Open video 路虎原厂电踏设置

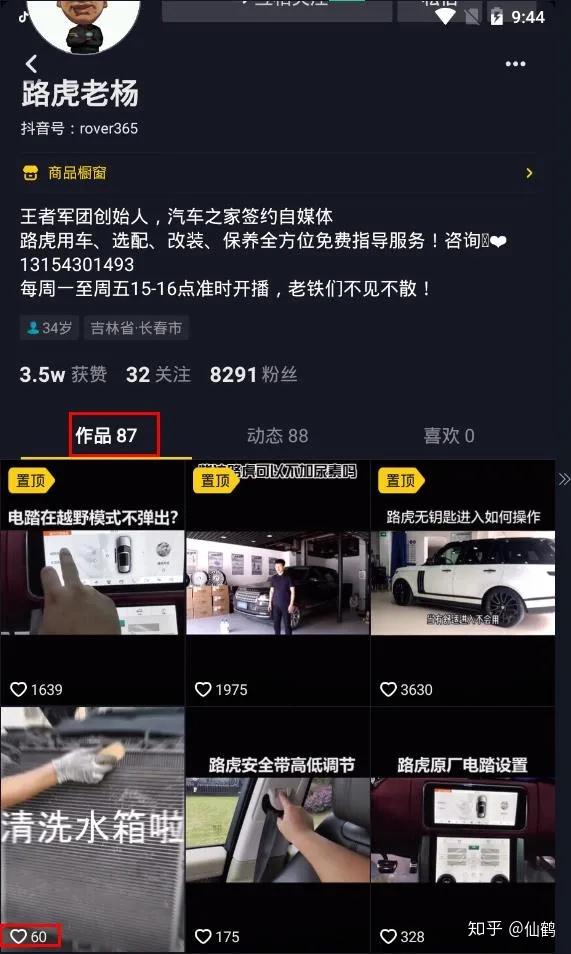[463, 830]
